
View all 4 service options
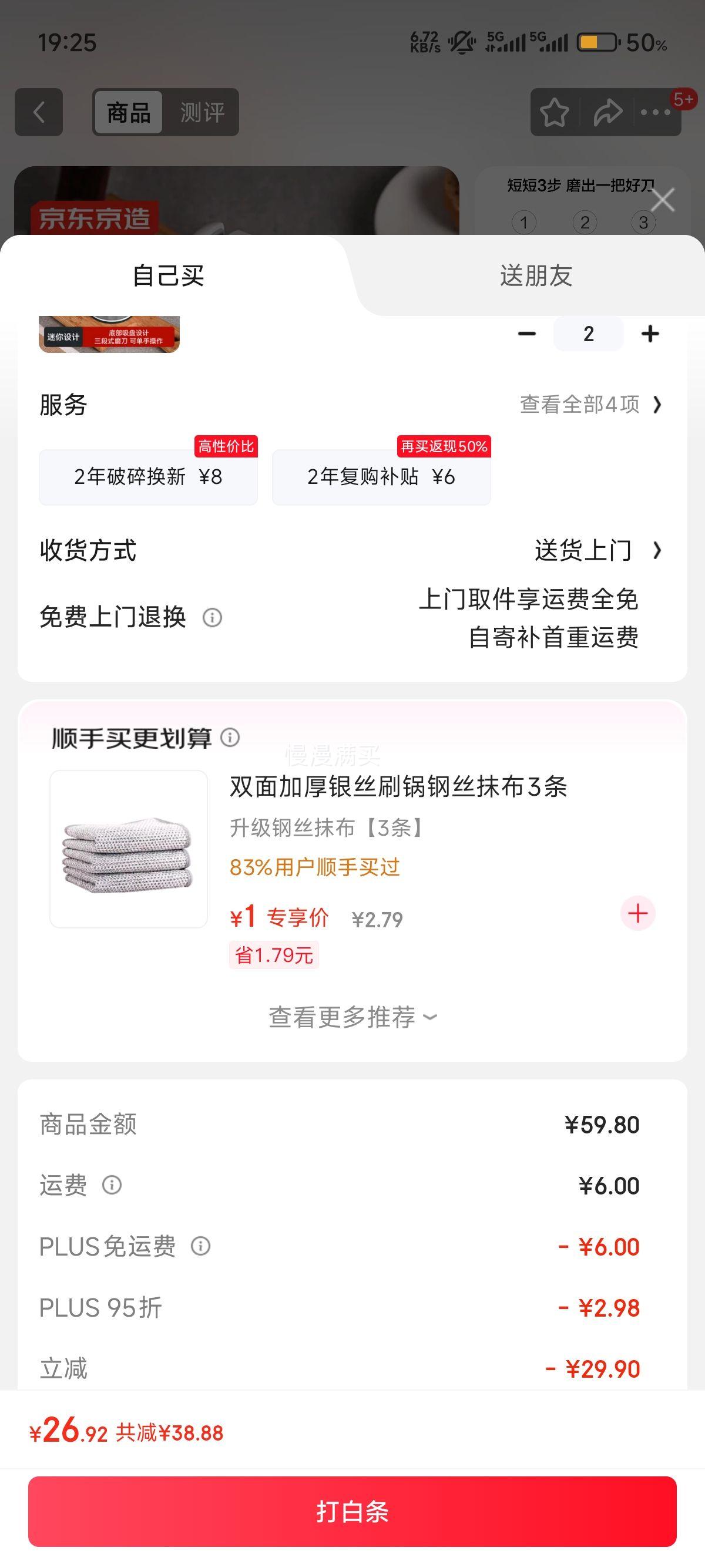click(x=589, y=404)
